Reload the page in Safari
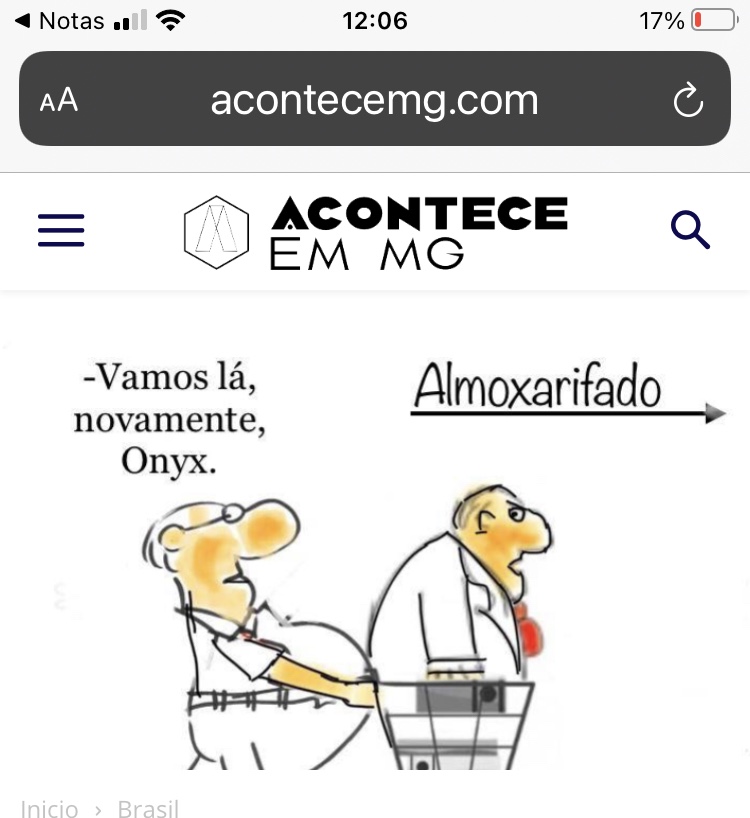Screen dimensions: 750x818 tap(688, 100)
